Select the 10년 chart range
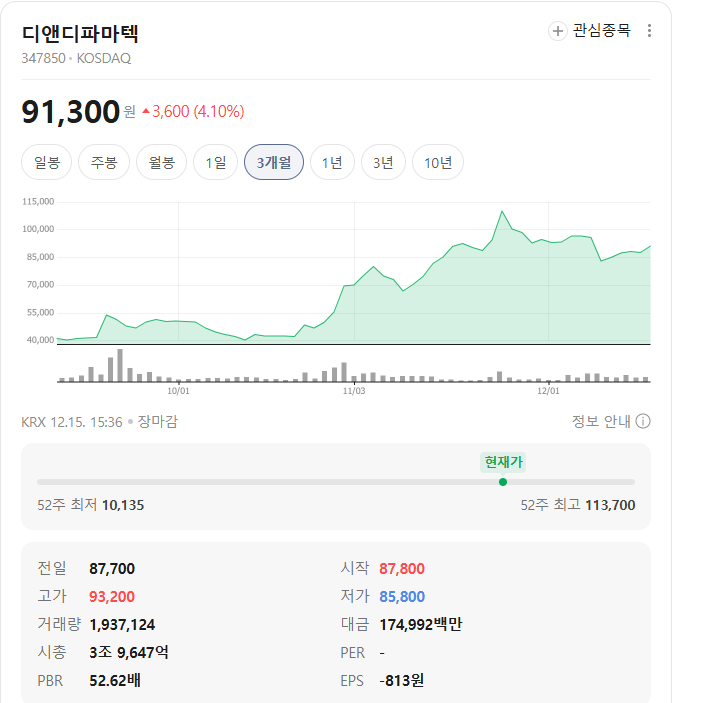728x703 pixels. click(438, 162)
